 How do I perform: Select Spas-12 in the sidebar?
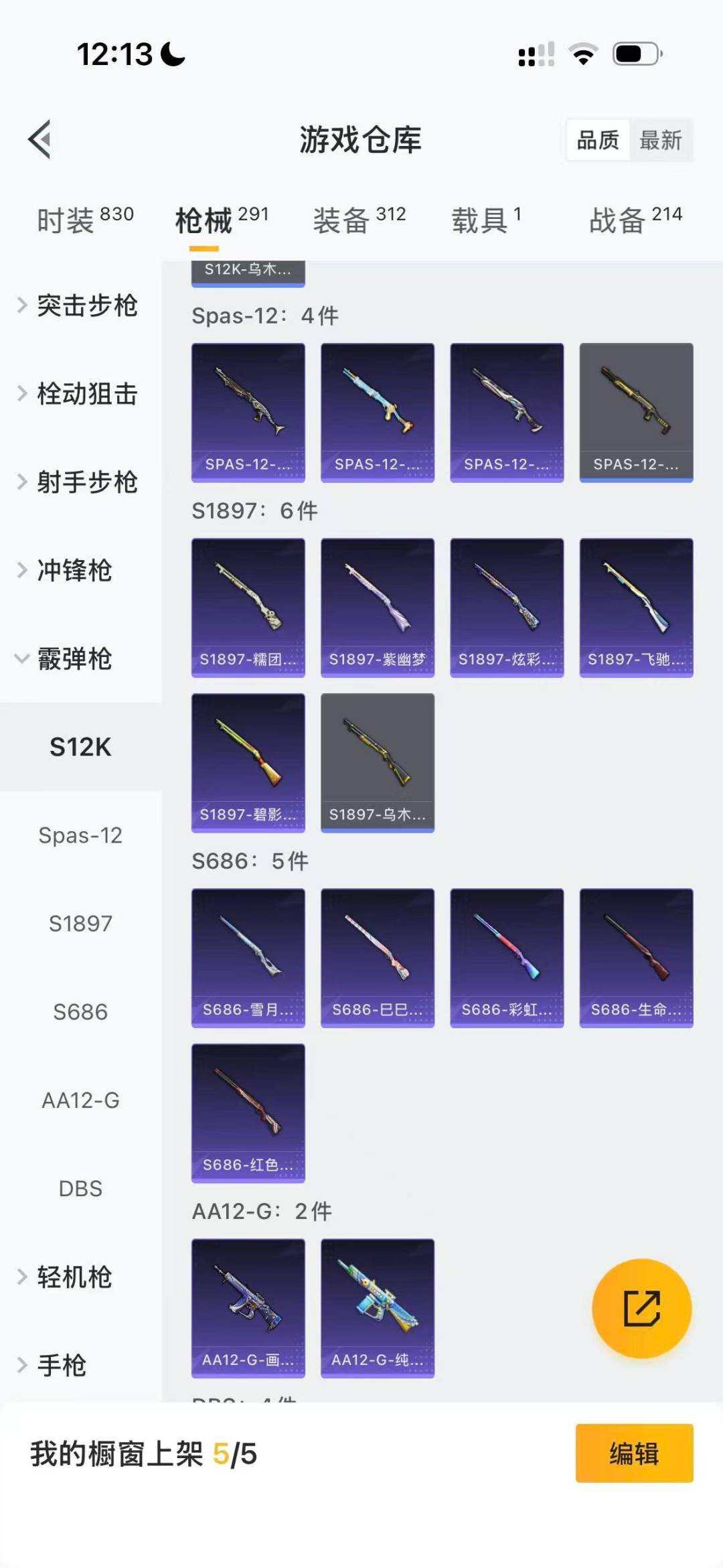tap(82, 836)
